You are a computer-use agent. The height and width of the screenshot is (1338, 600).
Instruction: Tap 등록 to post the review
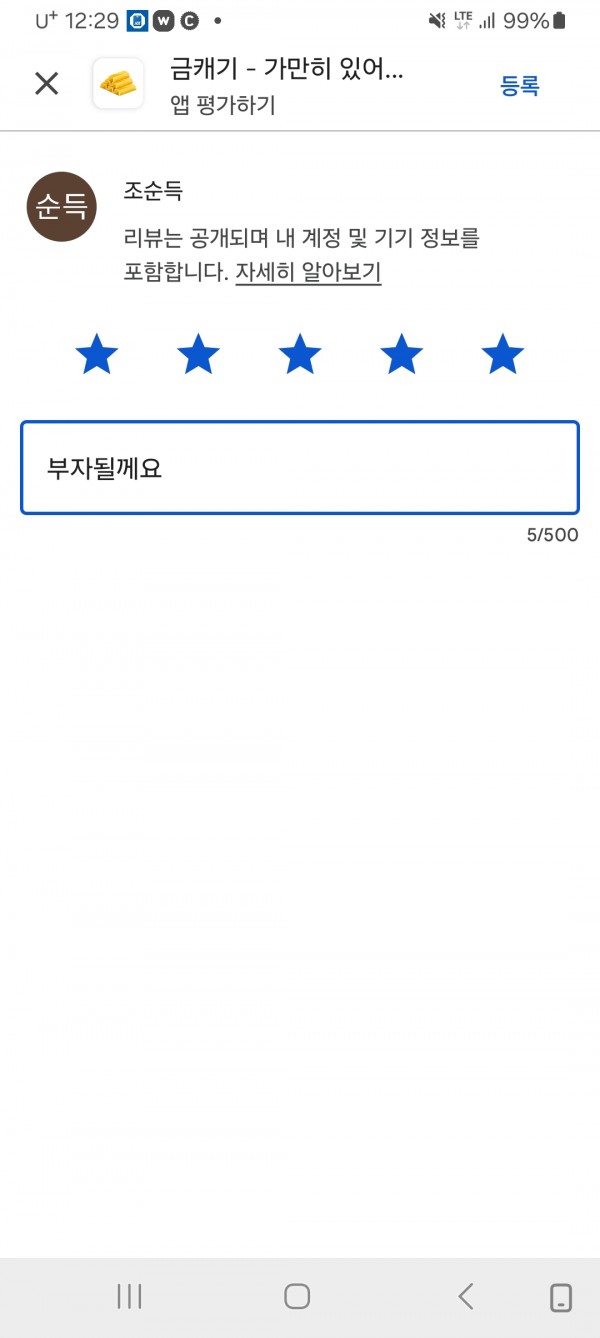(520, 86)
